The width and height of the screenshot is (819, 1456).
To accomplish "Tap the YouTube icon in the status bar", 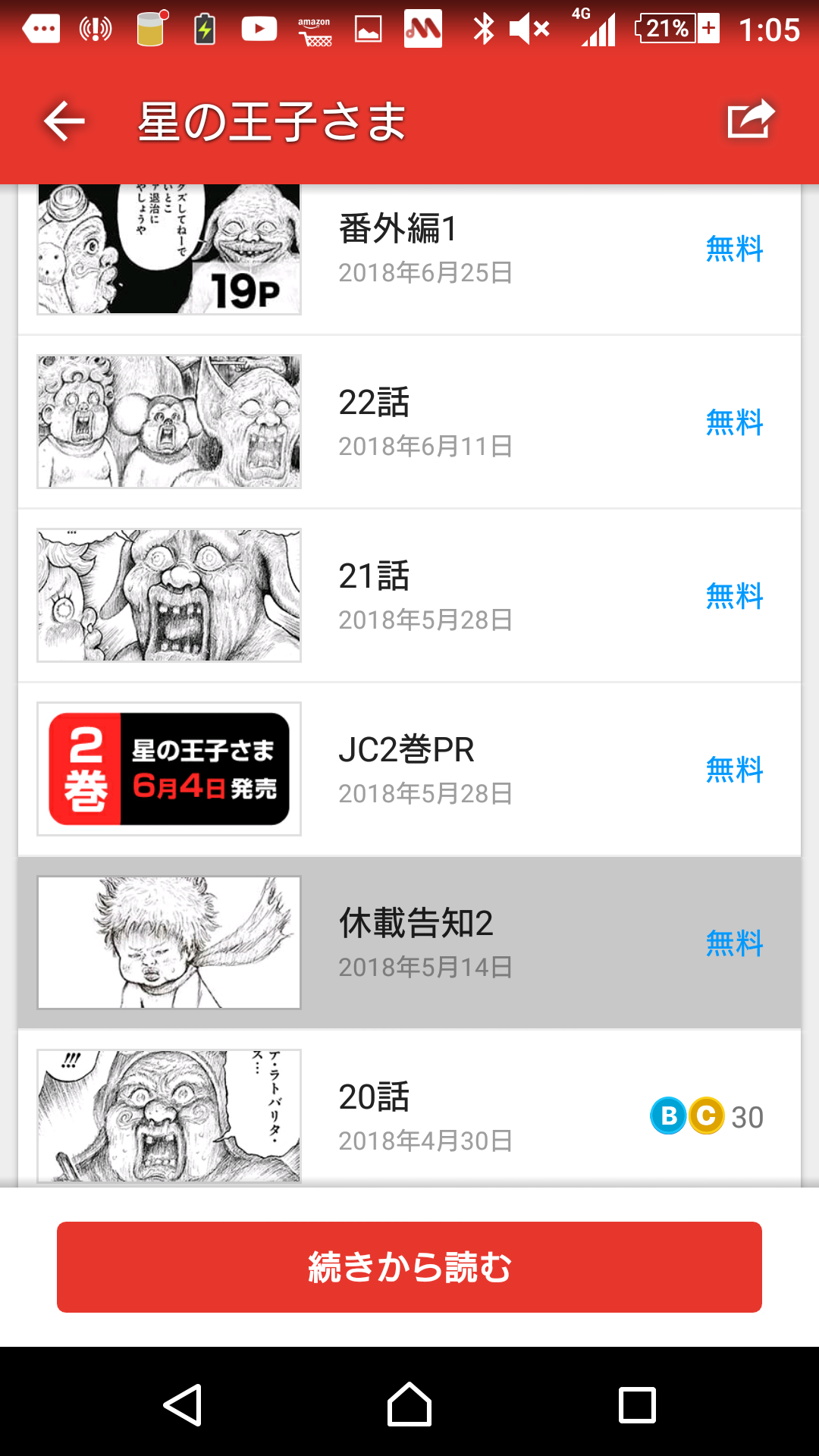I will point(259,29).
